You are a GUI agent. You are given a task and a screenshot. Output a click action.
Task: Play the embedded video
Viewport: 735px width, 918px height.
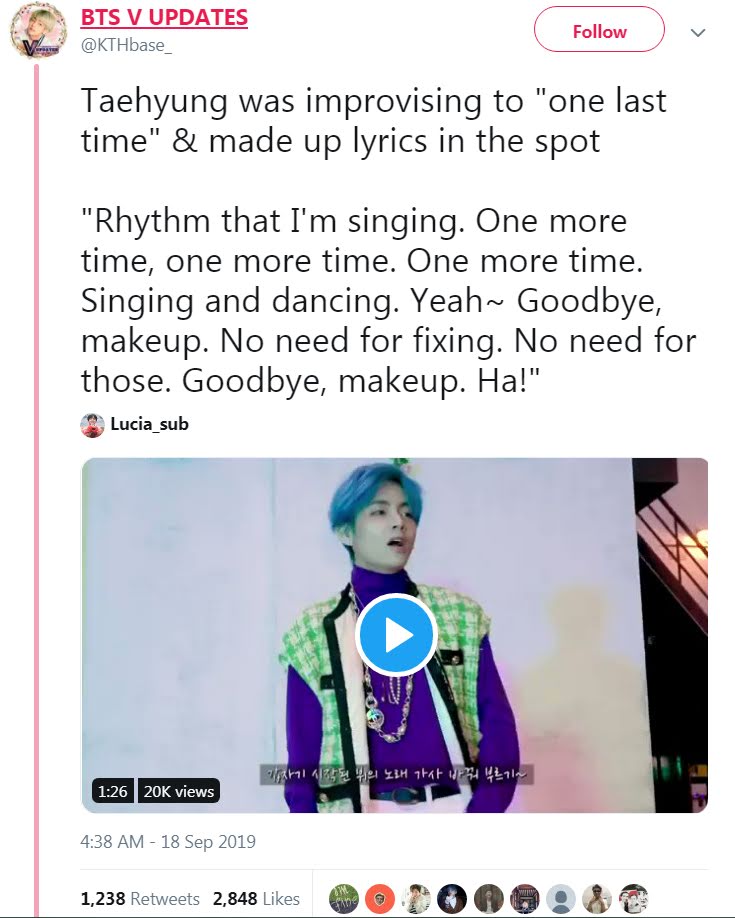396,634
